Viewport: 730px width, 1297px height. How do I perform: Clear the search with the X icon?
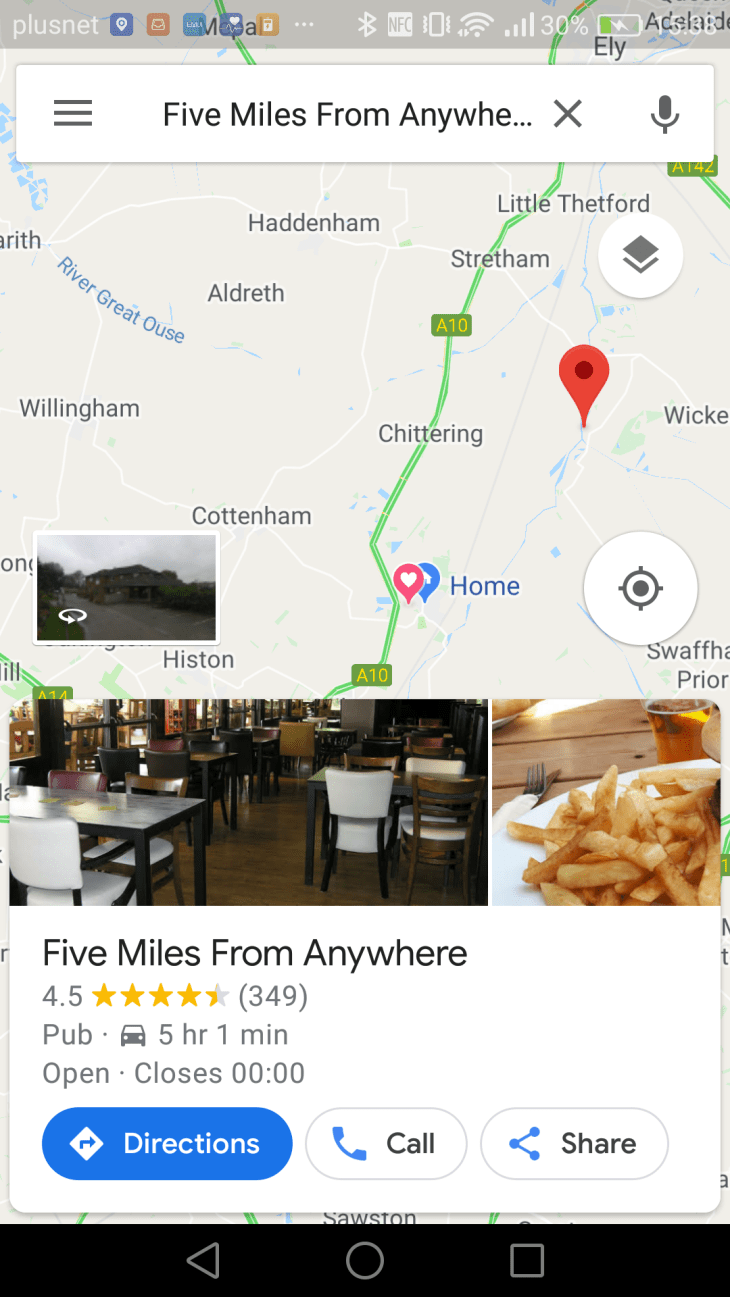pyautogui.click(x=567, y=114)
